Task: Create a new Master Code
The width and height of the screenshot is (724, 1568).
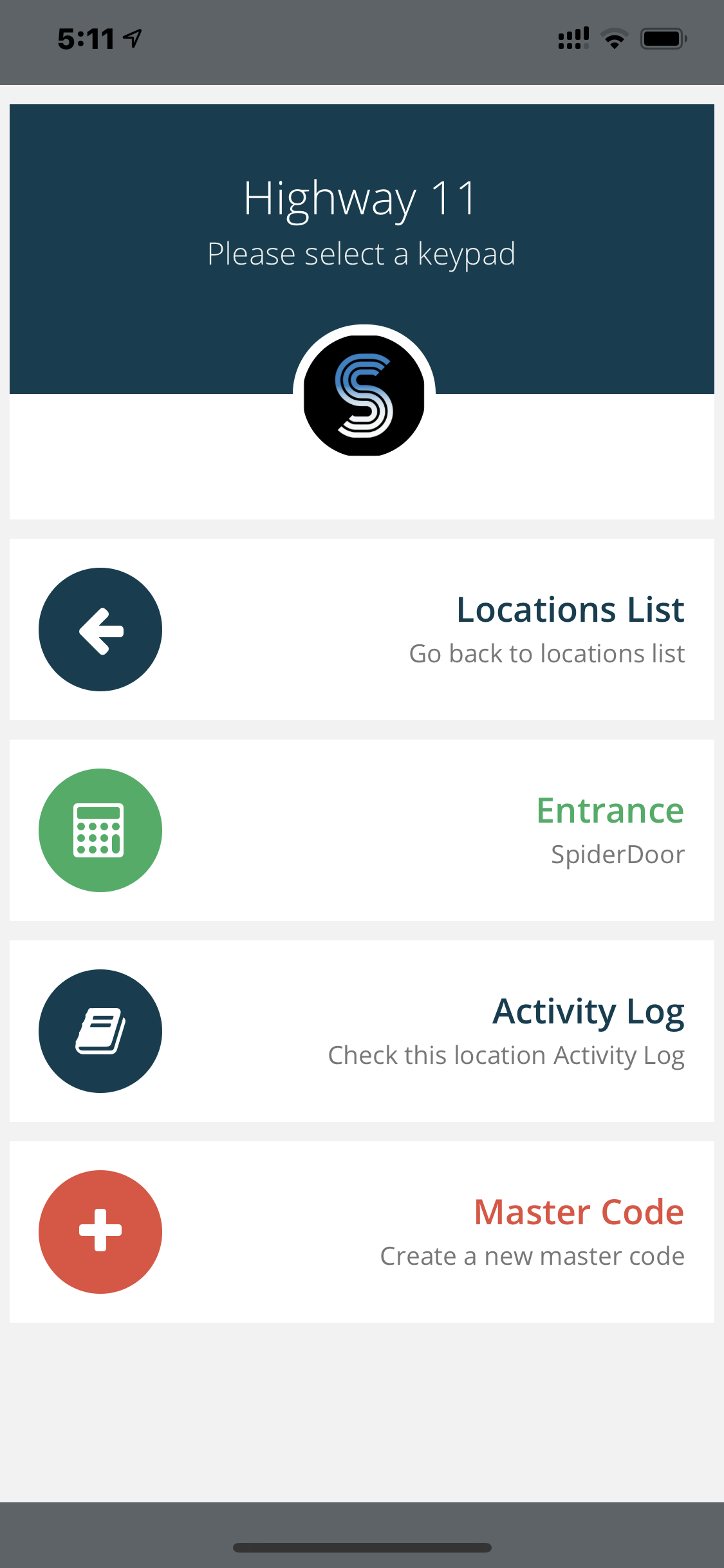Action: point(362,1232)
